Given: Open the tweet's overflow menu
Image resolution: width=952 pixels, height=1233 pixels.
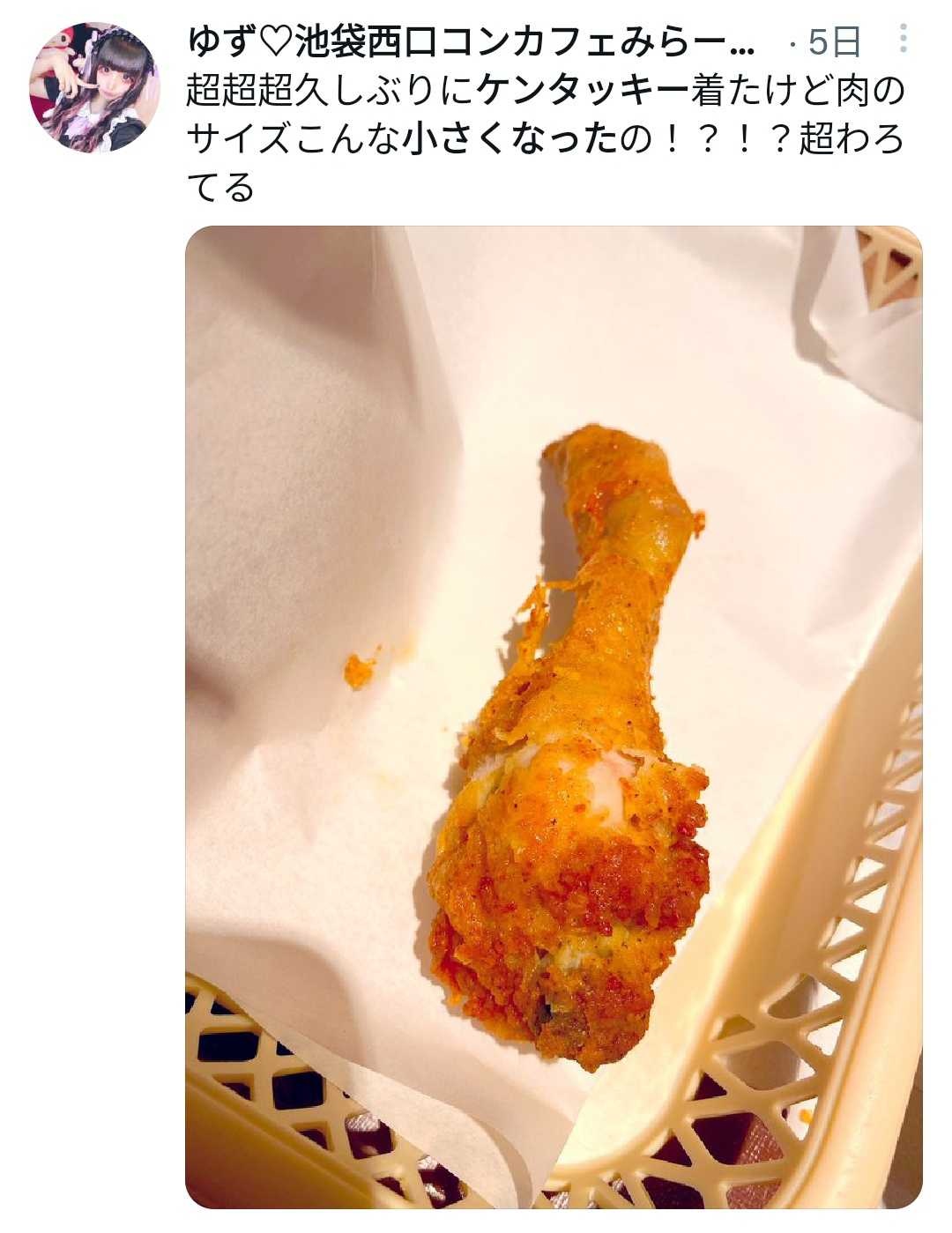Looking at the screenshot, I should click(x=903, y=39).
